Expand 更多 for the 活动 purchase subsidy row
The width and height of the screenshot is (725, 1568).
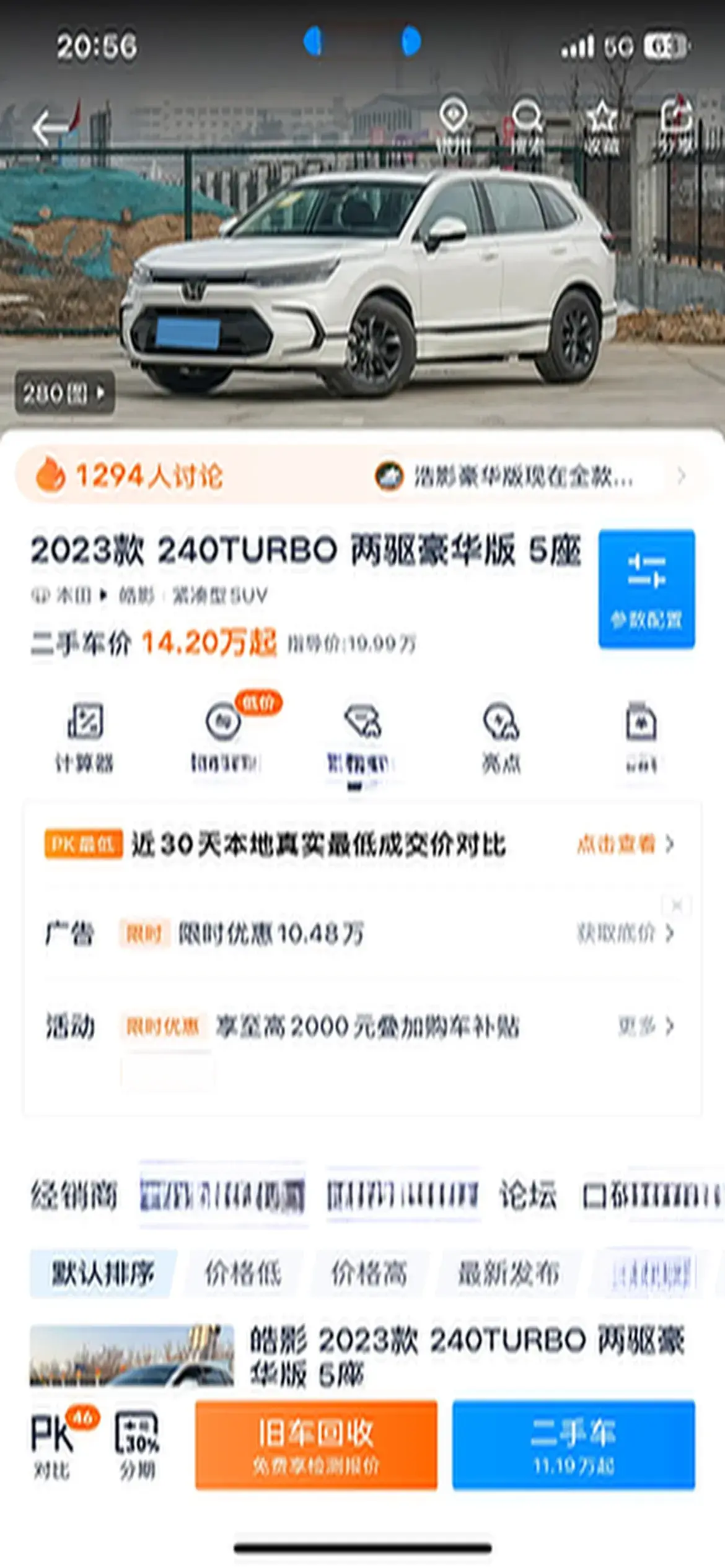pos(646,1026)
